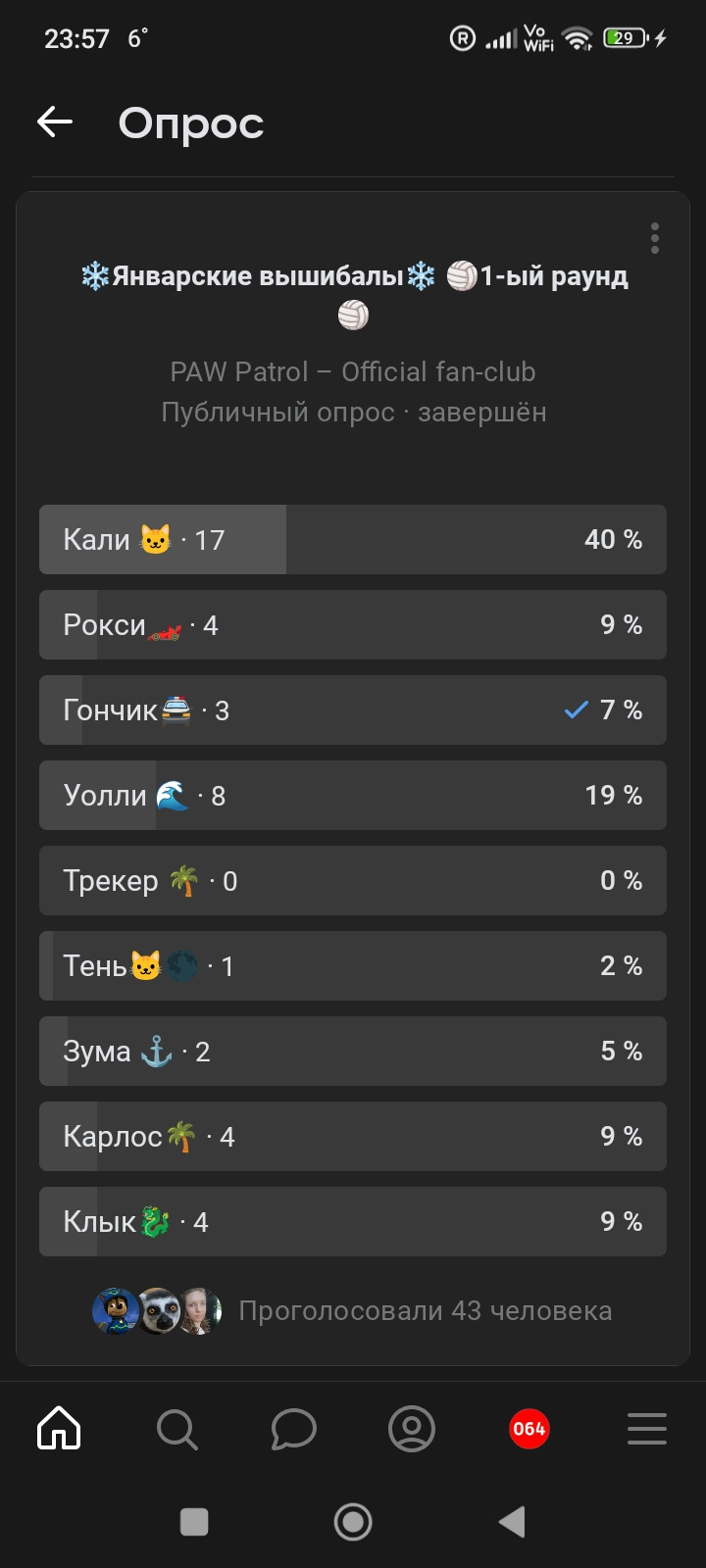706x1568 pixels.
Task: Open the poll's three-dot overflow menu
Action: click(654, 238)
